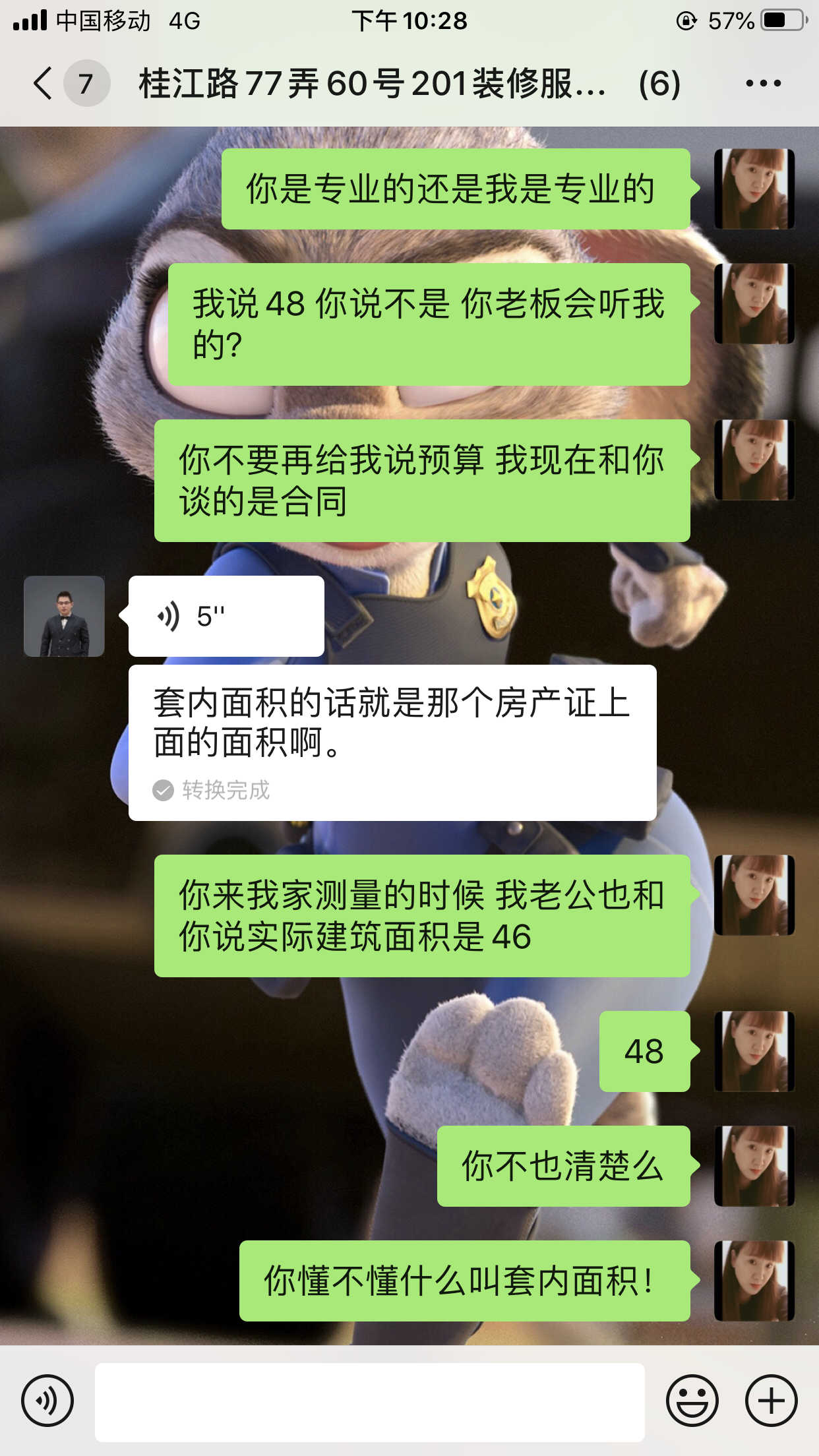Open the plus attachments menu

point(771,1401)
